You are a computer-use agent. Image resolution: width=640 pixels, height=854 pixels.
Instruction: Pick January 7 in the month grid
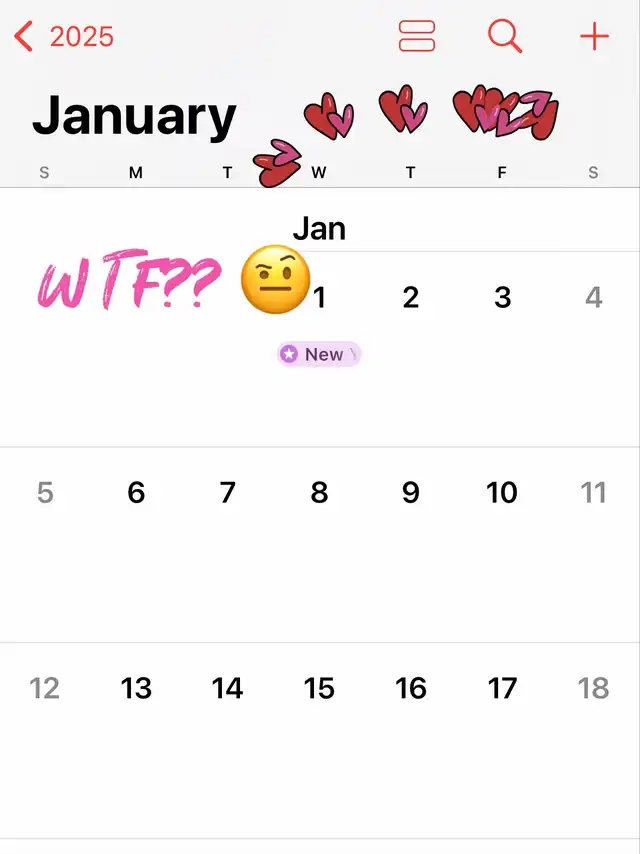click(228, 492)
